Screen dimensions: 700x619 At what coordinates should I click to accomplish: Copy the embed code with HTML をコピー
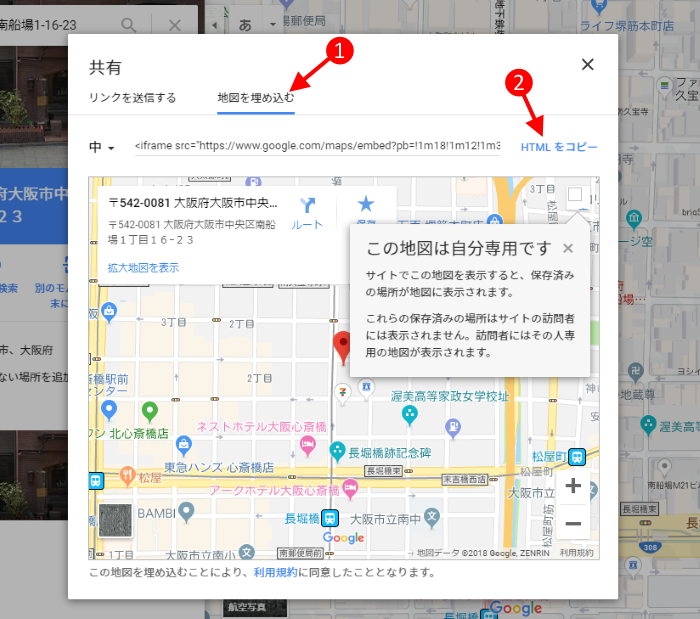[x=559, y=147]
